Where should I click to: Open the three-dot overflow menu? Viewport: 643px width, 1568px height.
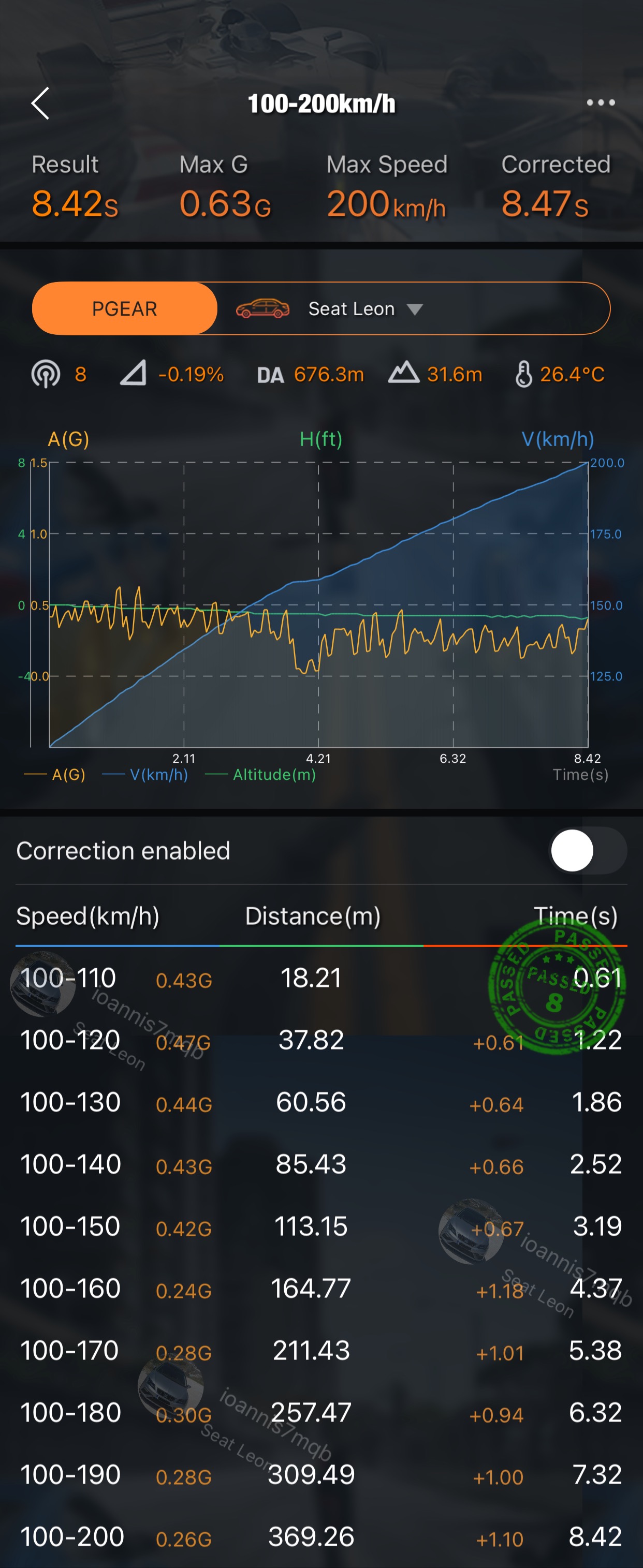coord(601,103)
